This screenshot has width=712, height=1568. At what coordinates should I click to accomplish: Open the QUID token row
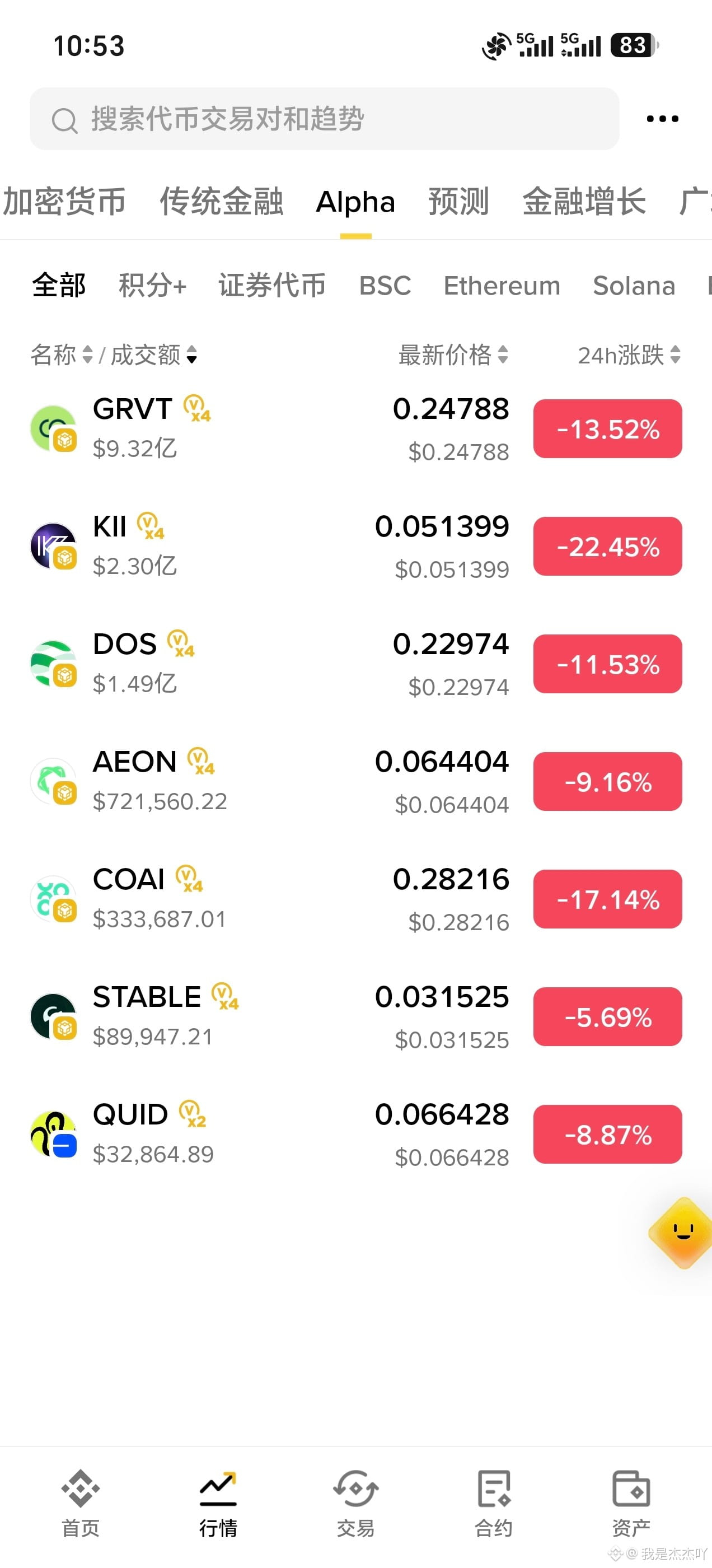[356, 1135]
